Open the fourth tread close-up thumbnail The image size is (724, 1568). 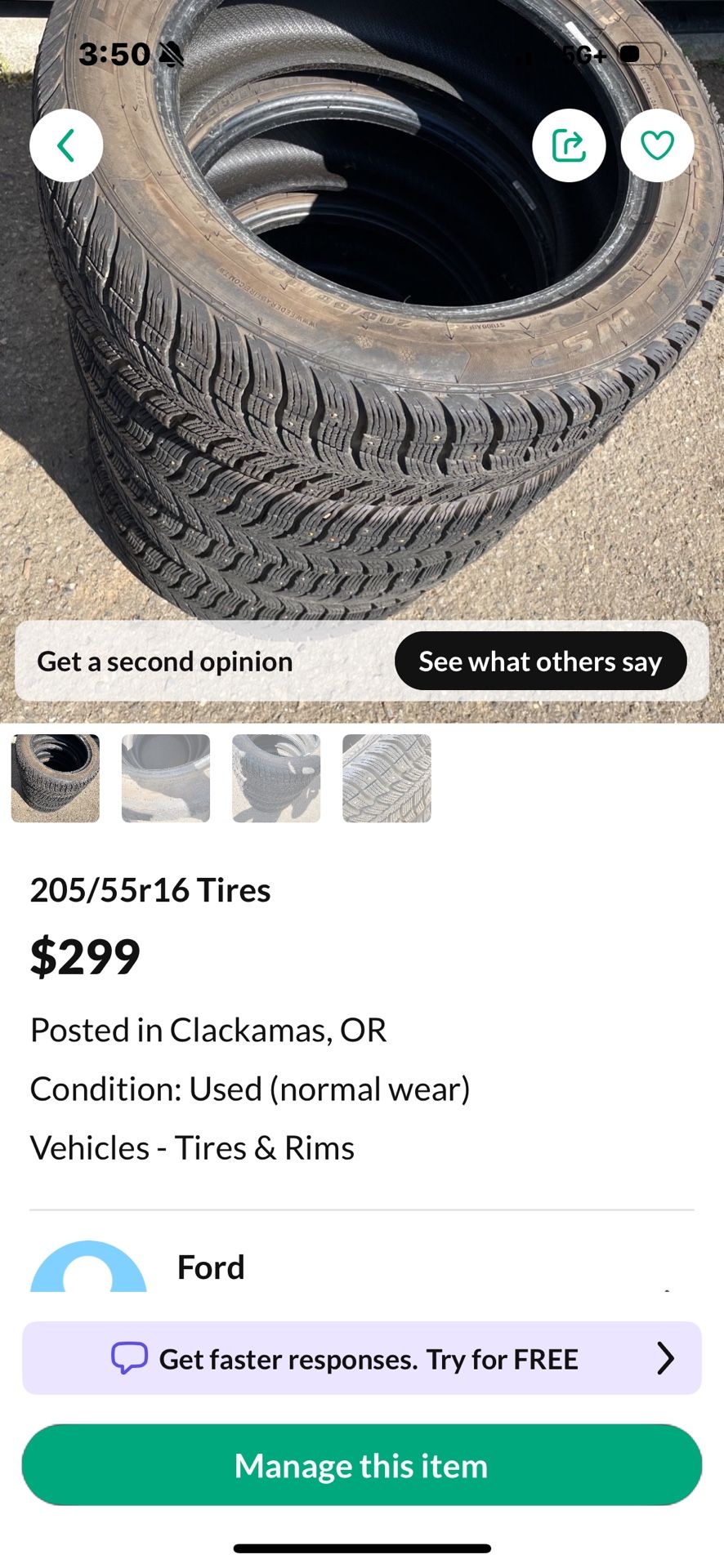click(387, 777)
